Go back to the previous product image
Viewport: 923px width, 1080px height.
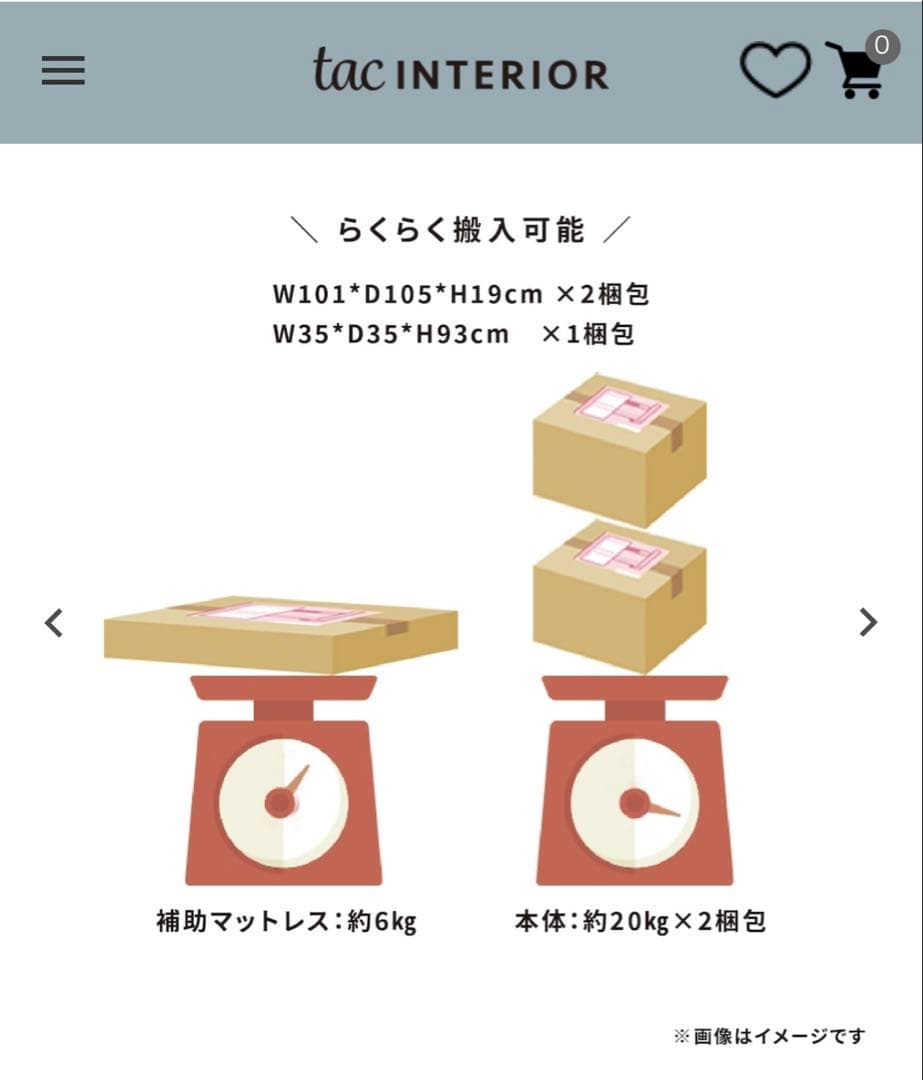click(55, 622)
